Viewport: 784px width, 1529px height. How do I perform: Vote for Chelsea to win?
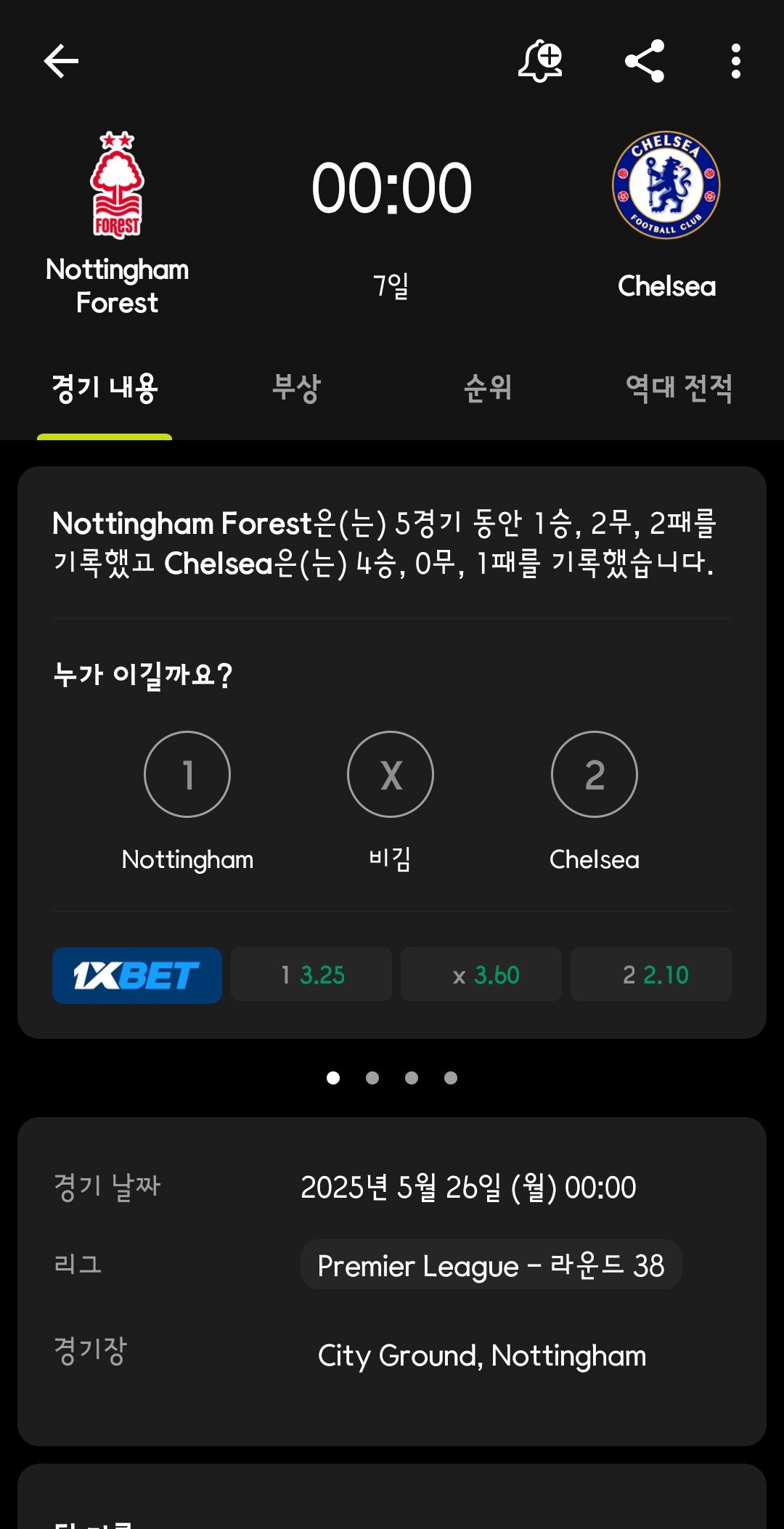[x=595, y=774]
